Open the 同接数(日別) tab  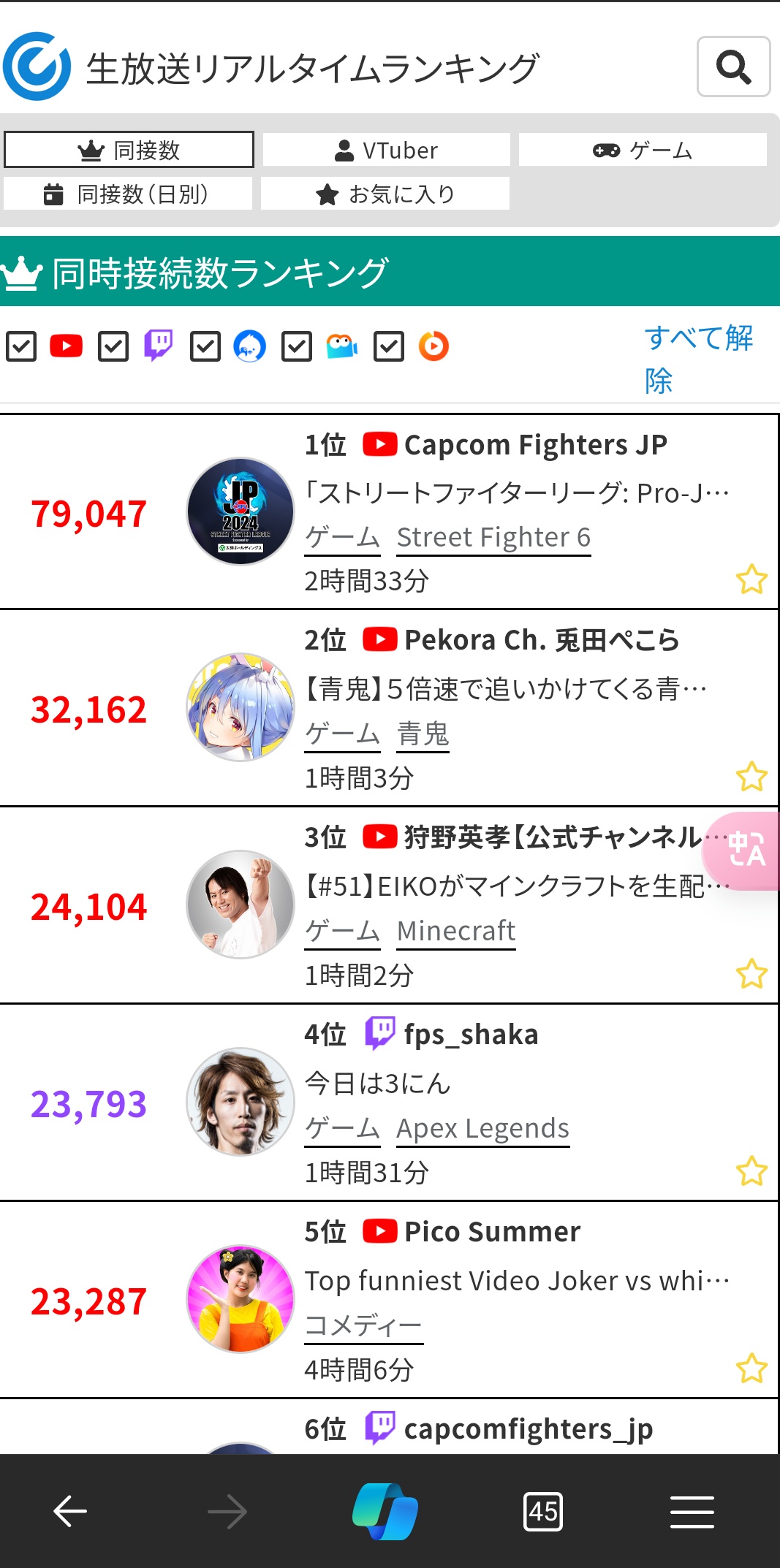coord(128,194)
